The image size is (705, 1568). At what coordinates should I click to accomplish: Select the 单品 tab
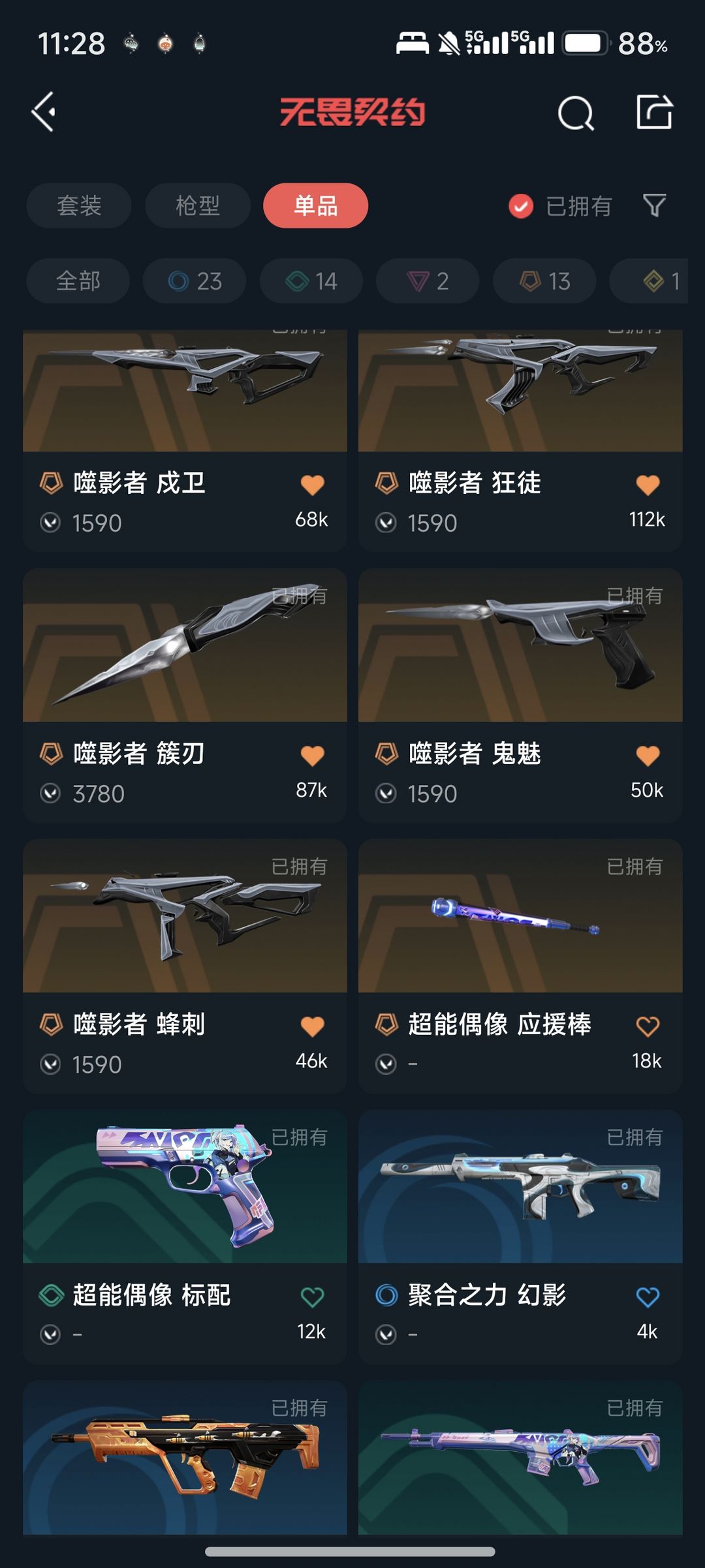[316, 206]
